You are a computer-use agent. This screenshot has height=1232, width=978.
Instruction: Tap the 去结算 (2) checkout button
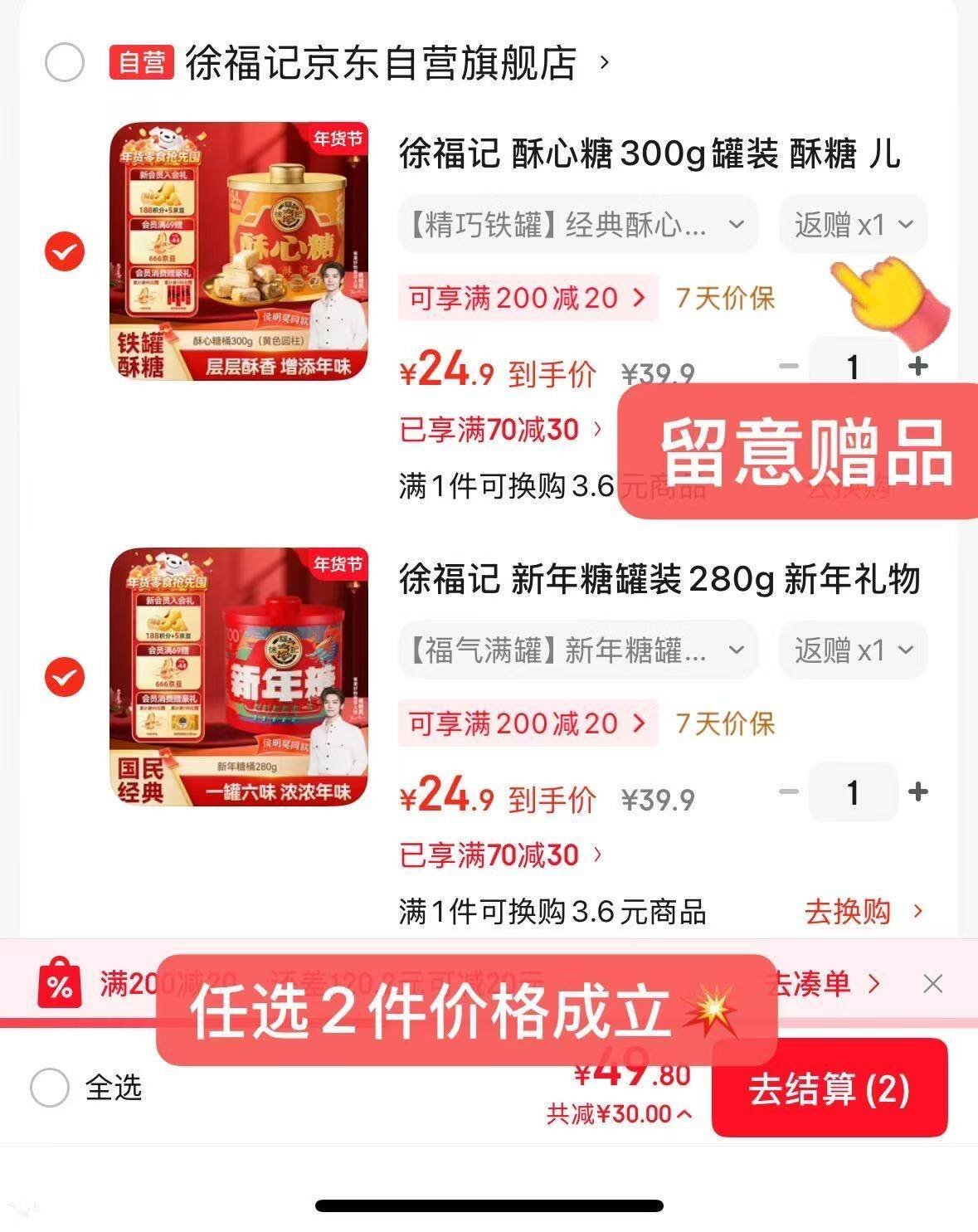pyautogui.click(x=830, y=1091)
